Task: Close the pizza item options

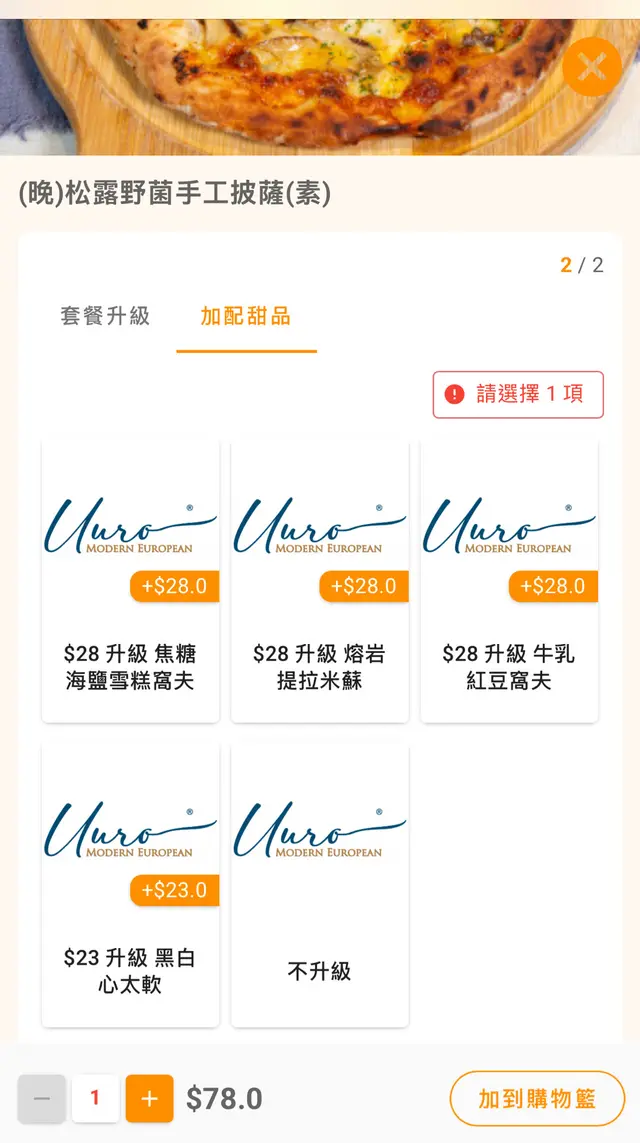Action: pyautogui.click(x=592, y=67)
